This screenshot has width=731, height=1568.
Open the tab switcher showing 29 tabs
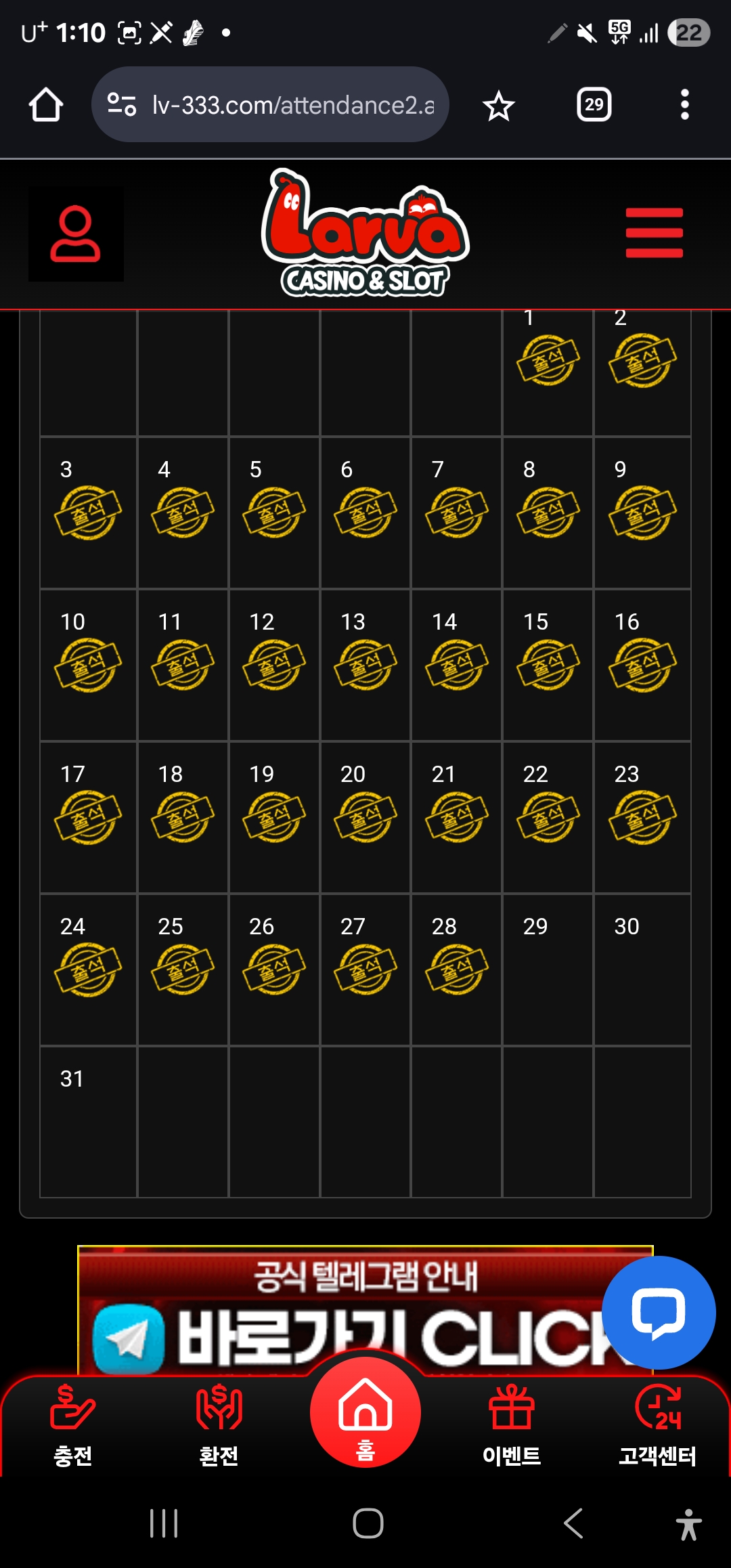coord(594,105)
